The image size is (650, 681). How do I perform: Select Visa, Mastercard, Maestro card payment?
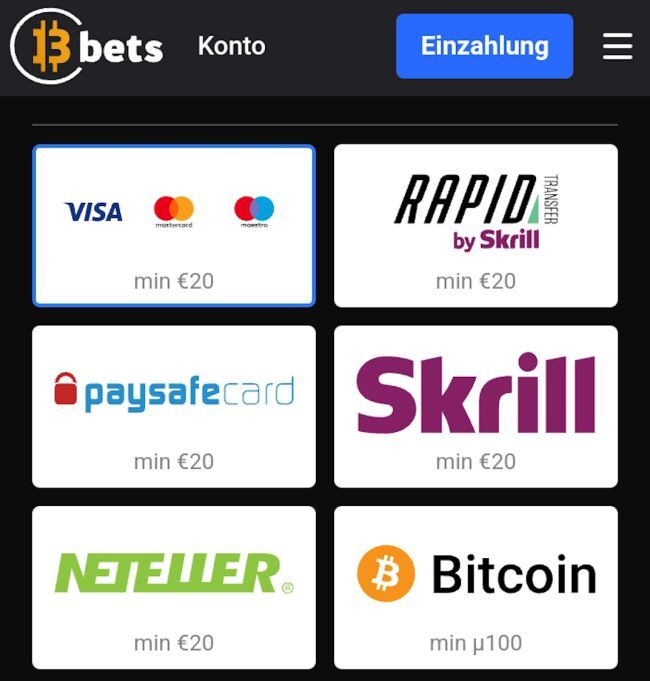(174, 225)
